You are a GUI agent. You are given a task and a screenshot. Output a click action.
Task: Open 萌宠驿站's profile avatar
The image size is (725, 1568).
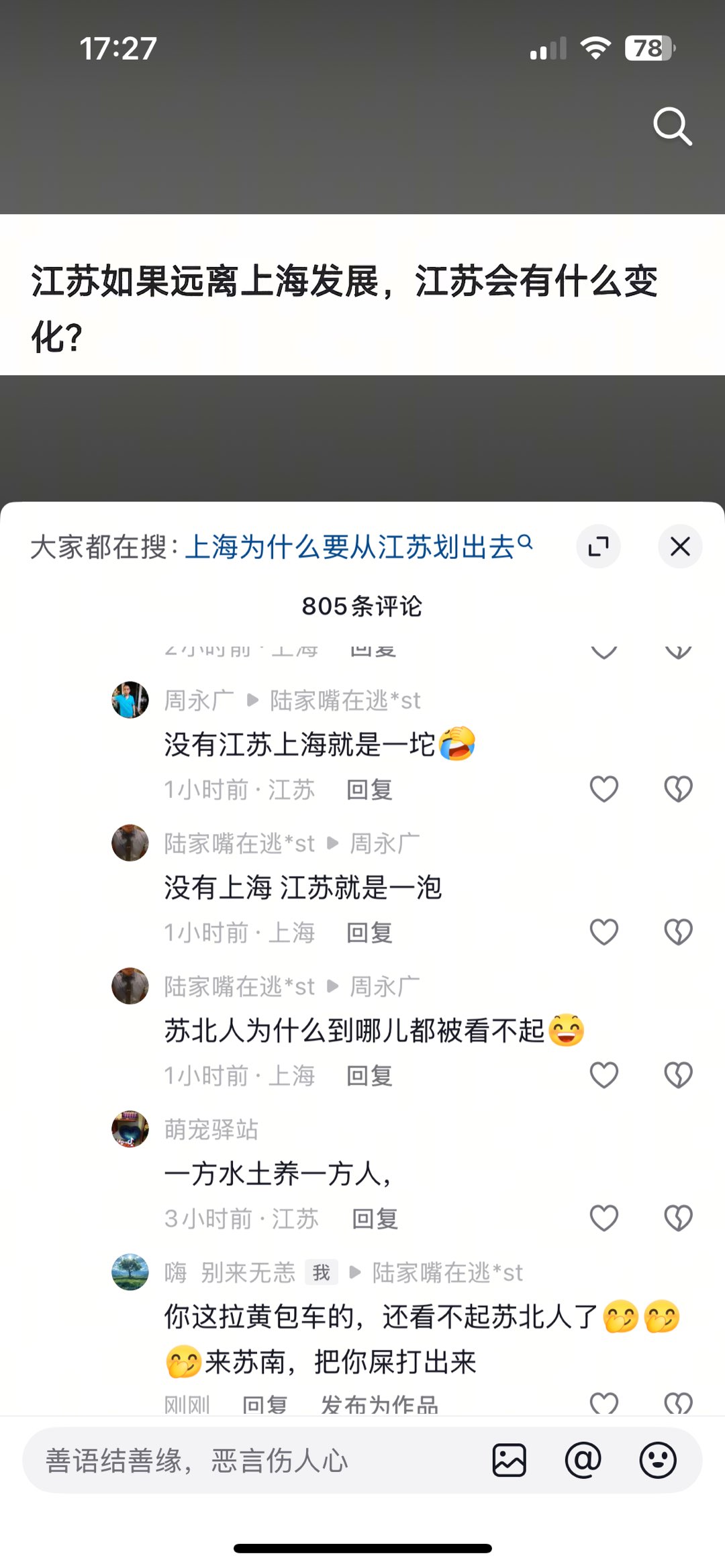130,1129
